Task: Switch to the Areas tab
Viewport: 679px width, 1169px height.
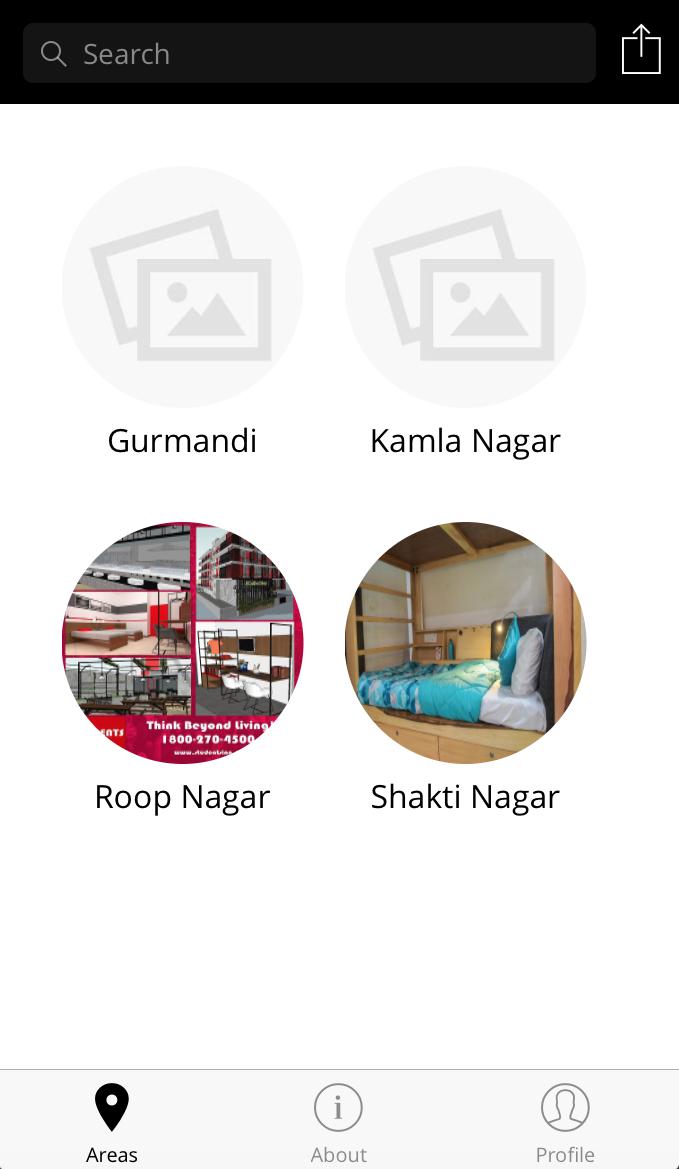Action: [112, 1122]
